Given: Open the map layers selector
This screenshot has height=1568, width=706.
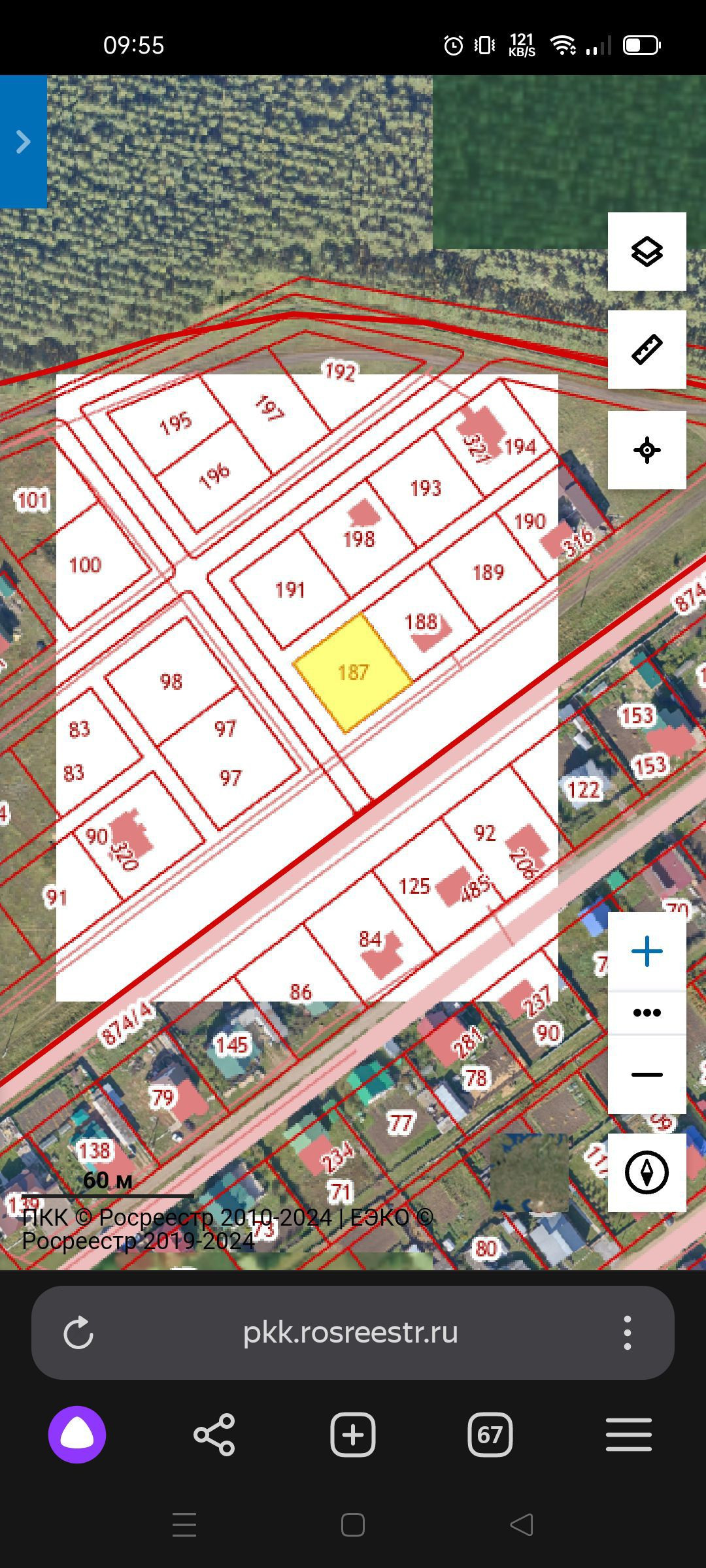Looking at the screenshot, I should (x=647, y=252).
